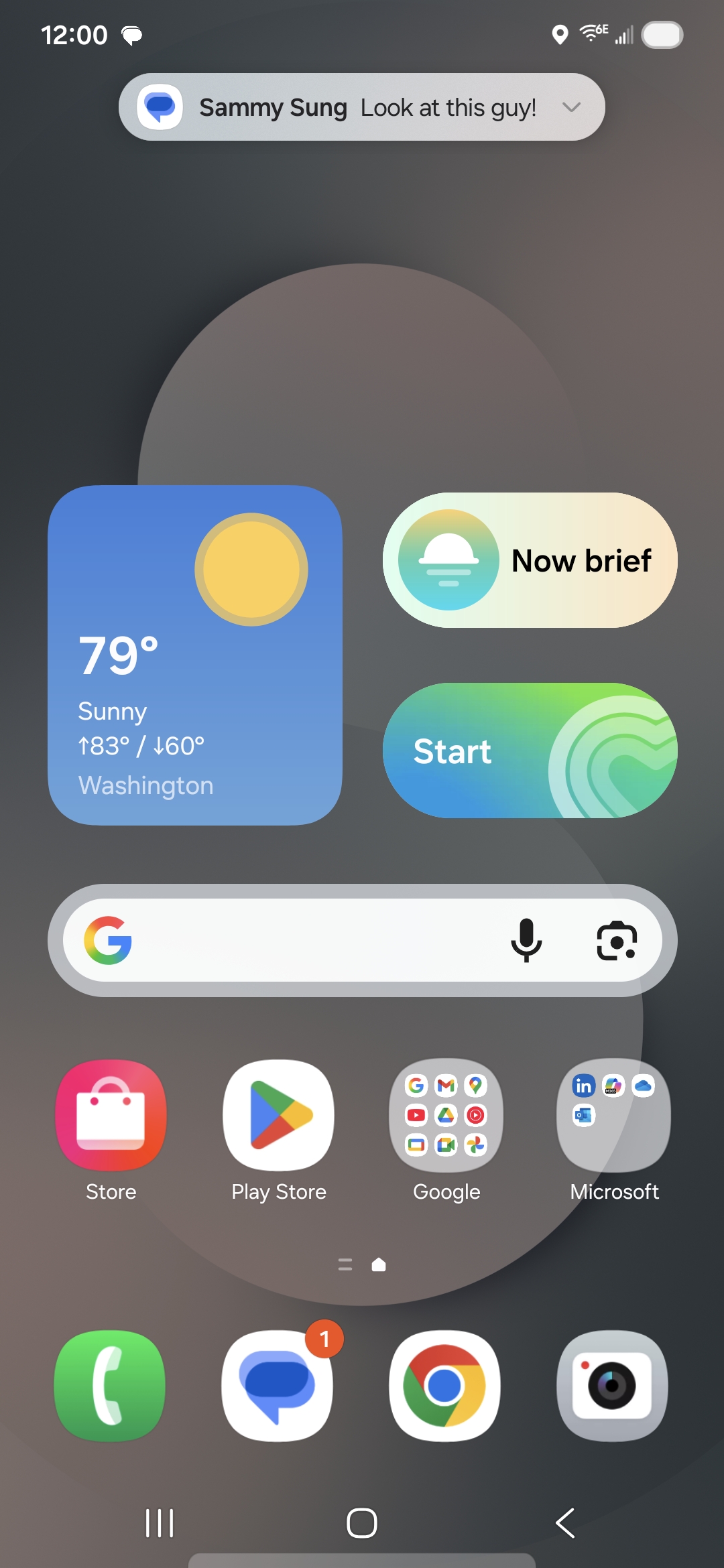Tap the back button in the navigation bar
Image resolution: width=724 pixels, height=1568 pixels.
point(565,1523)
